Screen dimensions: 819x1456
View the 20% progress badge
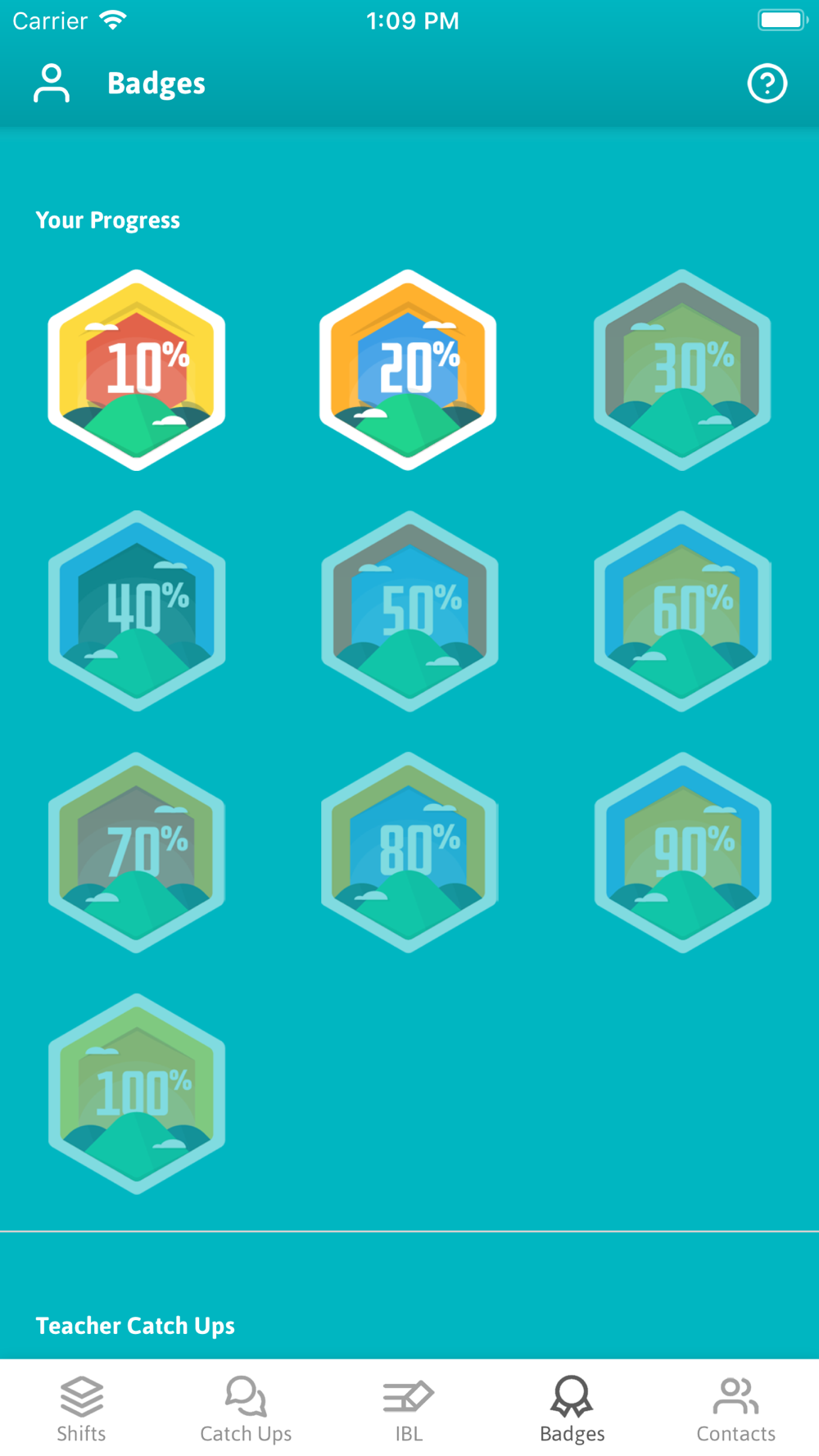408,370
